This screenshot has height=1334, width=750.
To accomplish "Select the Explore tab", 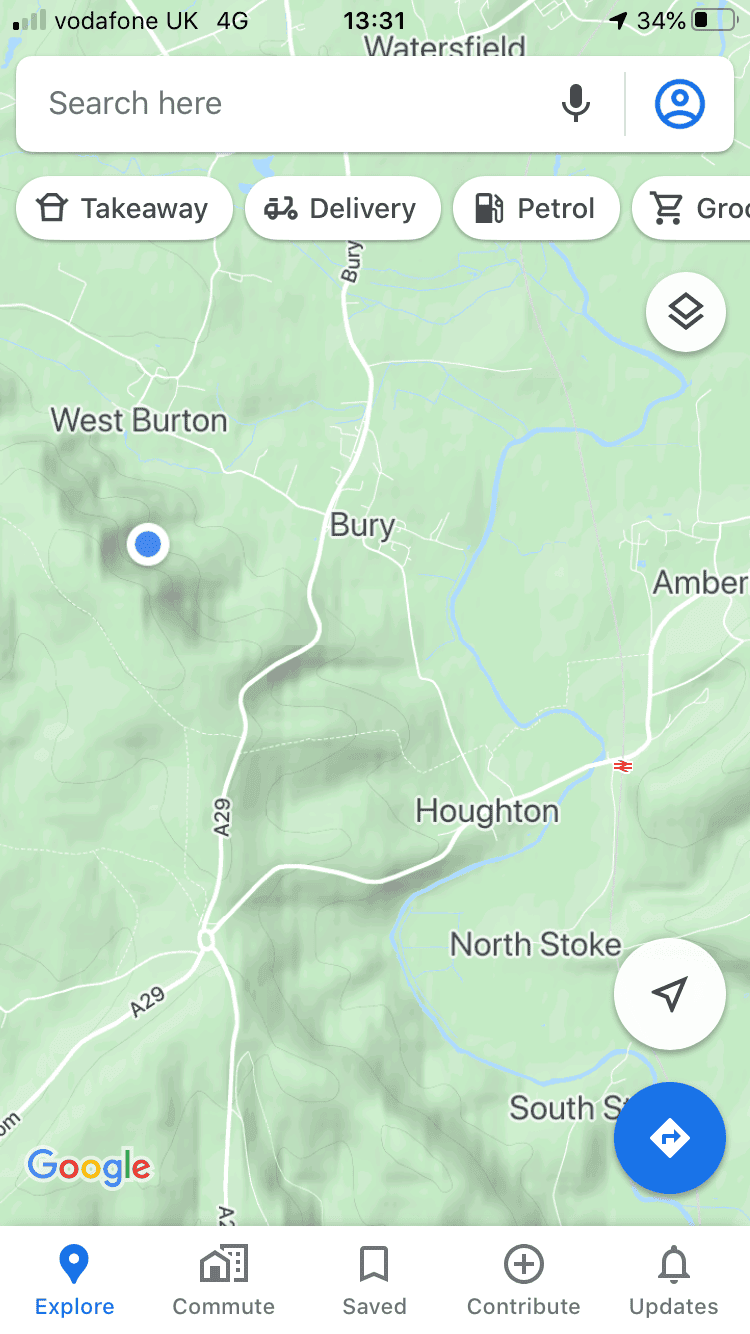I will coord(75,1280).
